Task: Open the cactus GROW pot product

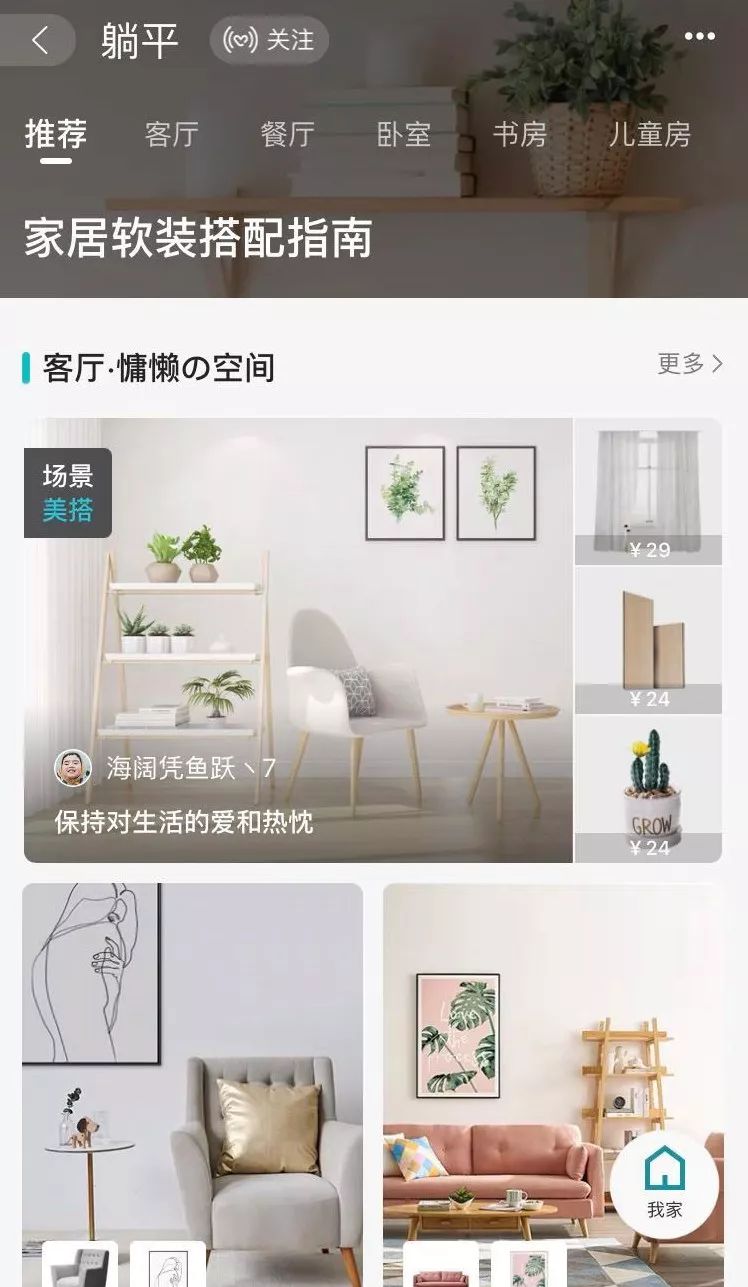Action: 648,788
